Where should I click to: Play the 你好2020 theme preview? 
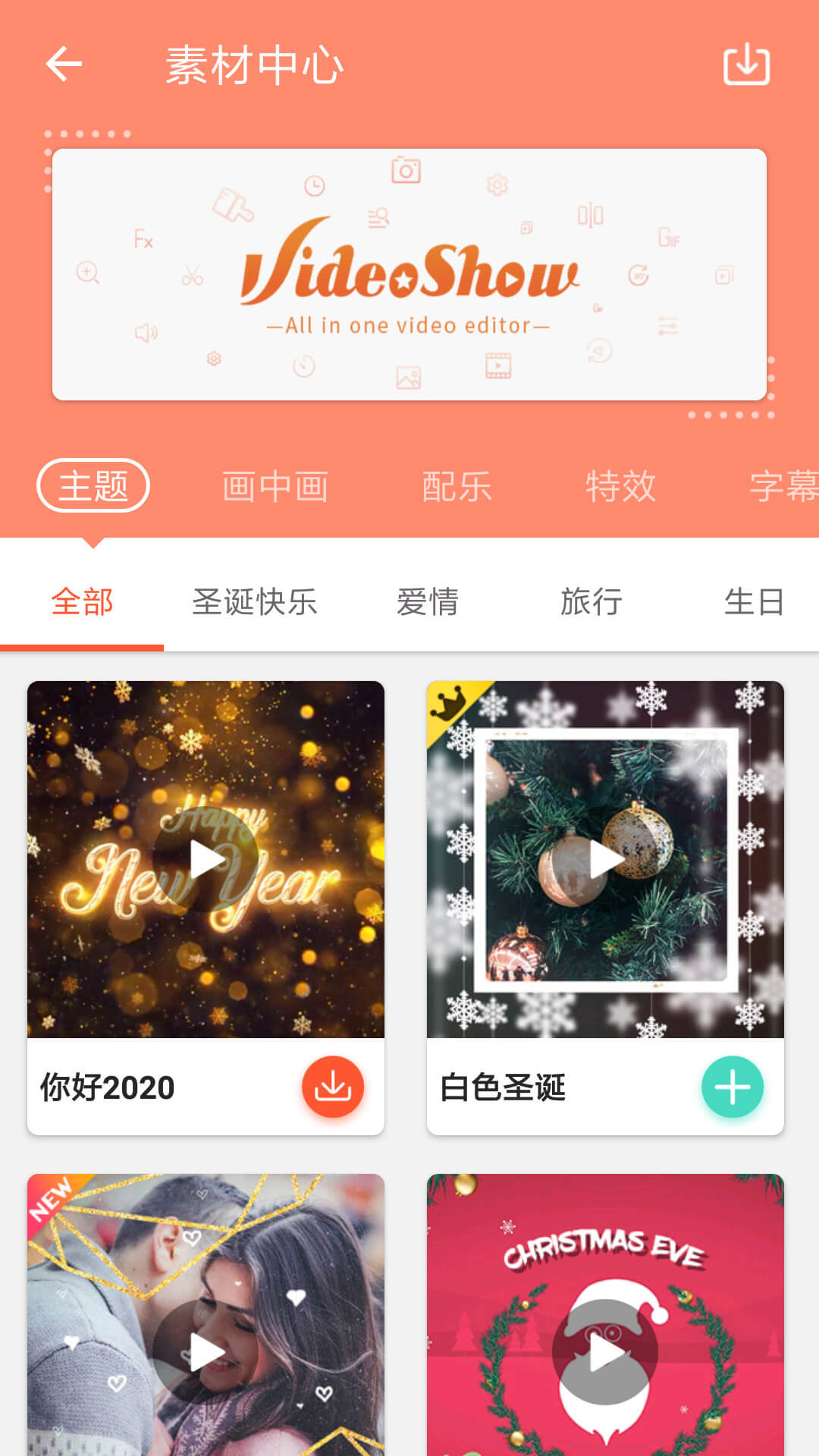[206, 859]
